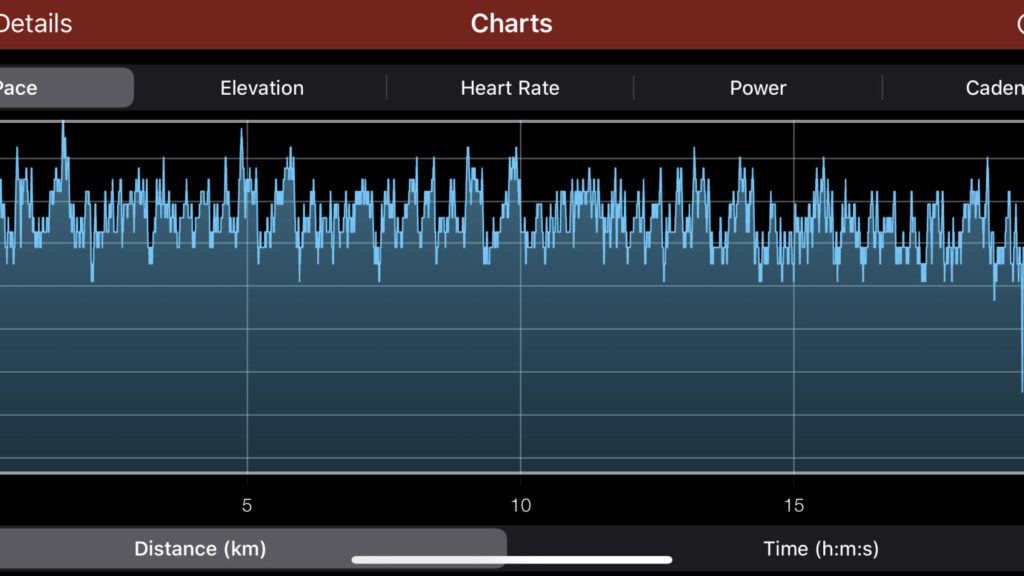Open the Cadence chart tab
The image size is (1024, 576).
pyautogui.click(x=990, y=88)
